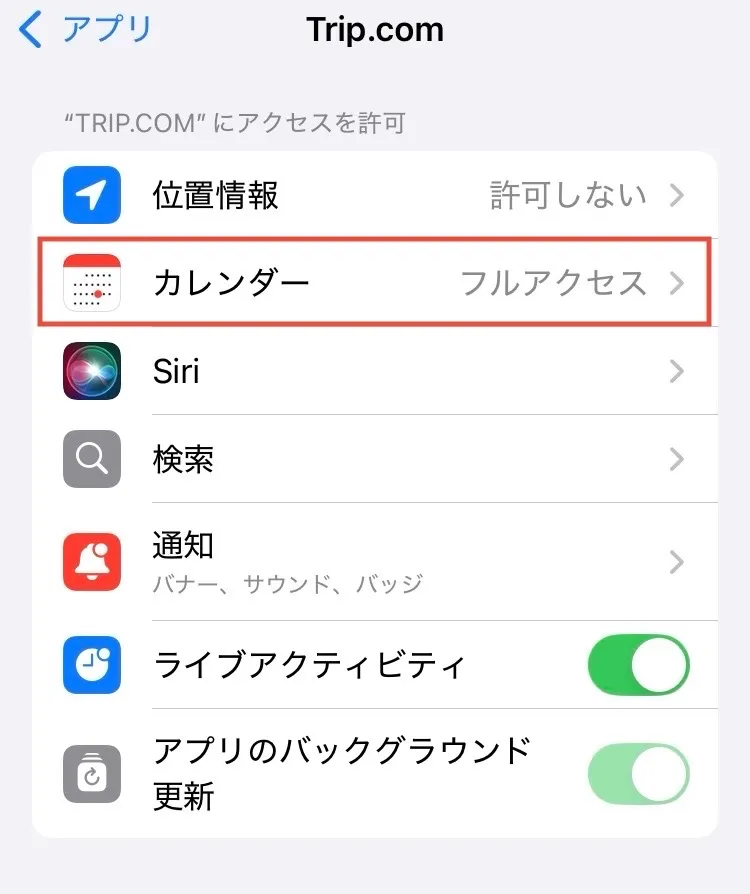Tap the アプリのバックグラウンド更新 refresh icon
The width and height of the screenshot is (750, 894).
(91, 773)
